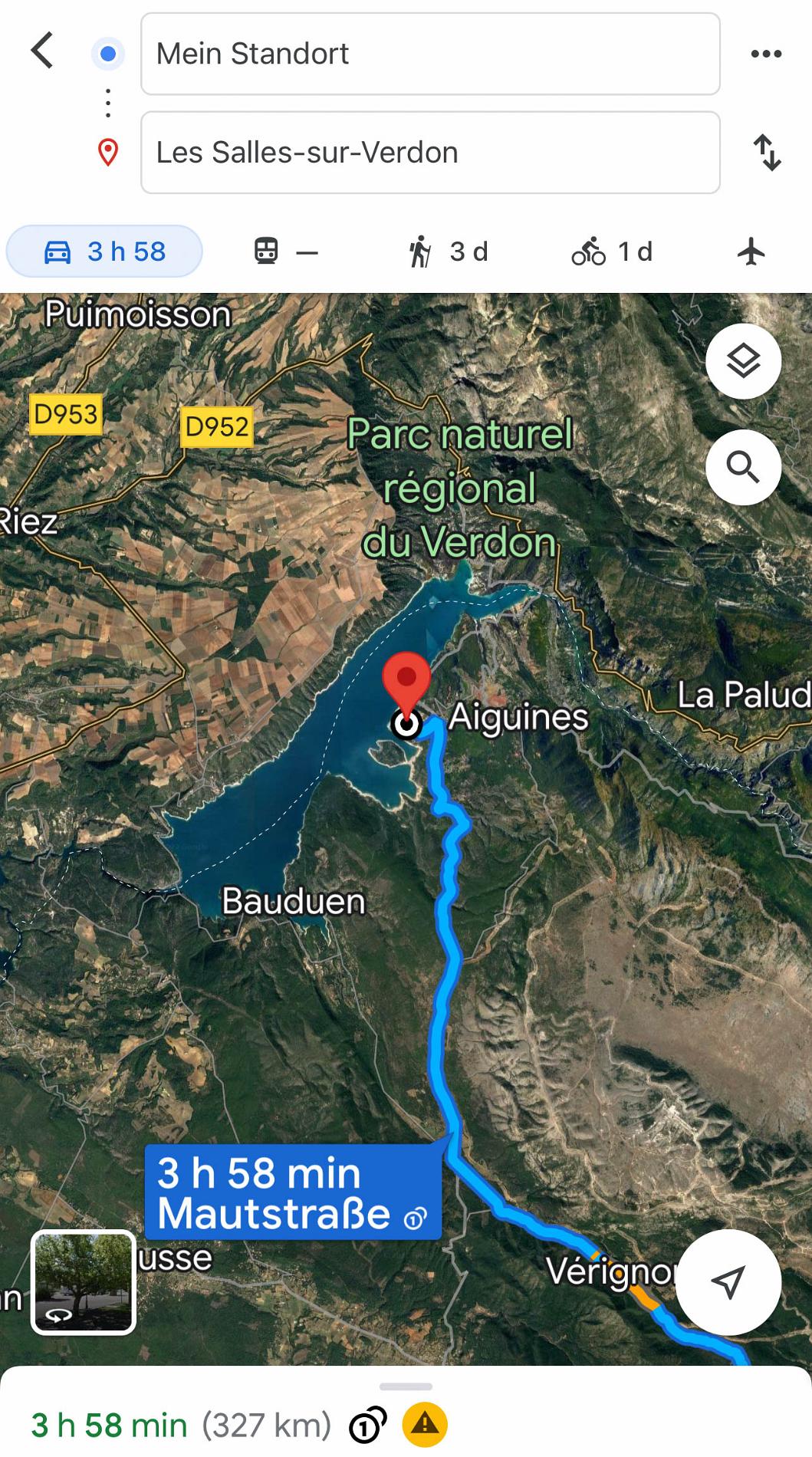Search along the route with the magnifier button
The width and height of the screenshot is (812, 1457).
click(x=743, y=467)
